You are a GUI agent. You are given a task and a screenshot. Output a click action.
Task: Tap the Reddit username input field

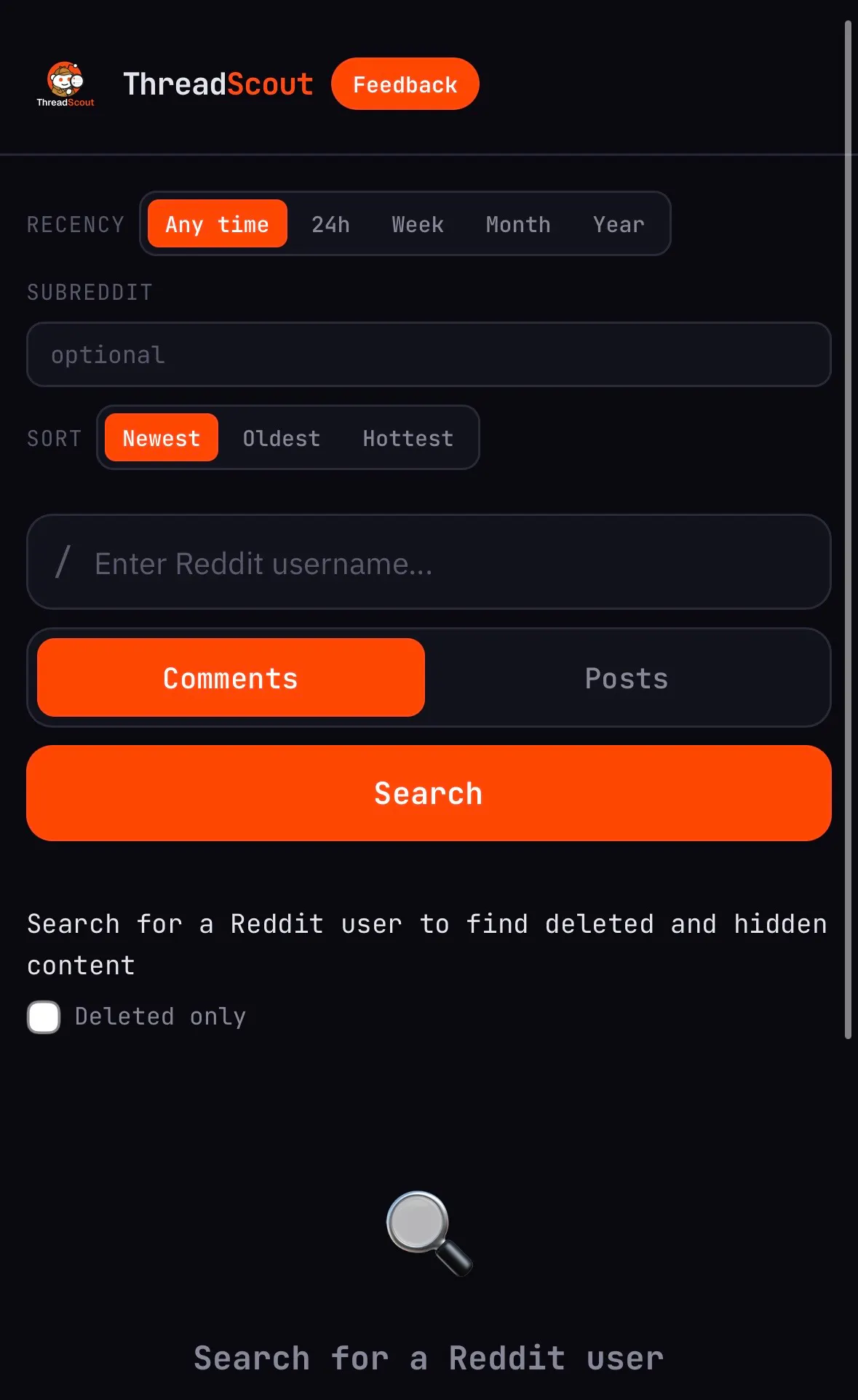(x=429, y=562)
